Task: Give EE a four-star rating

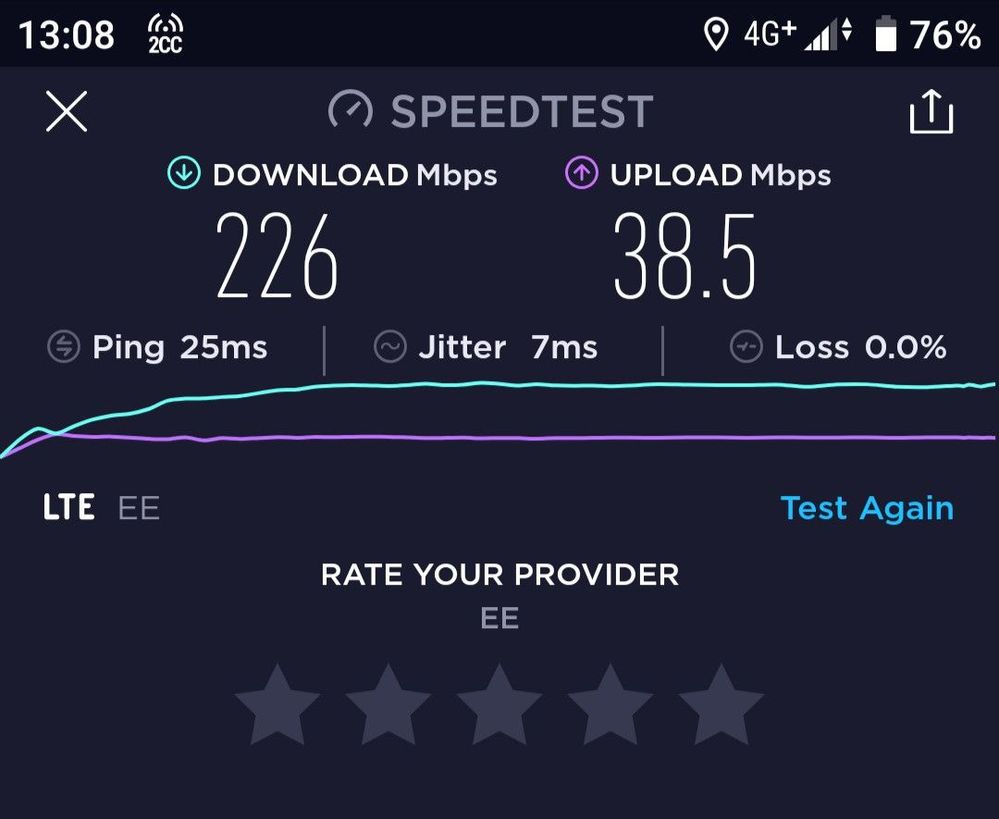Action: (x=610, y=704)
